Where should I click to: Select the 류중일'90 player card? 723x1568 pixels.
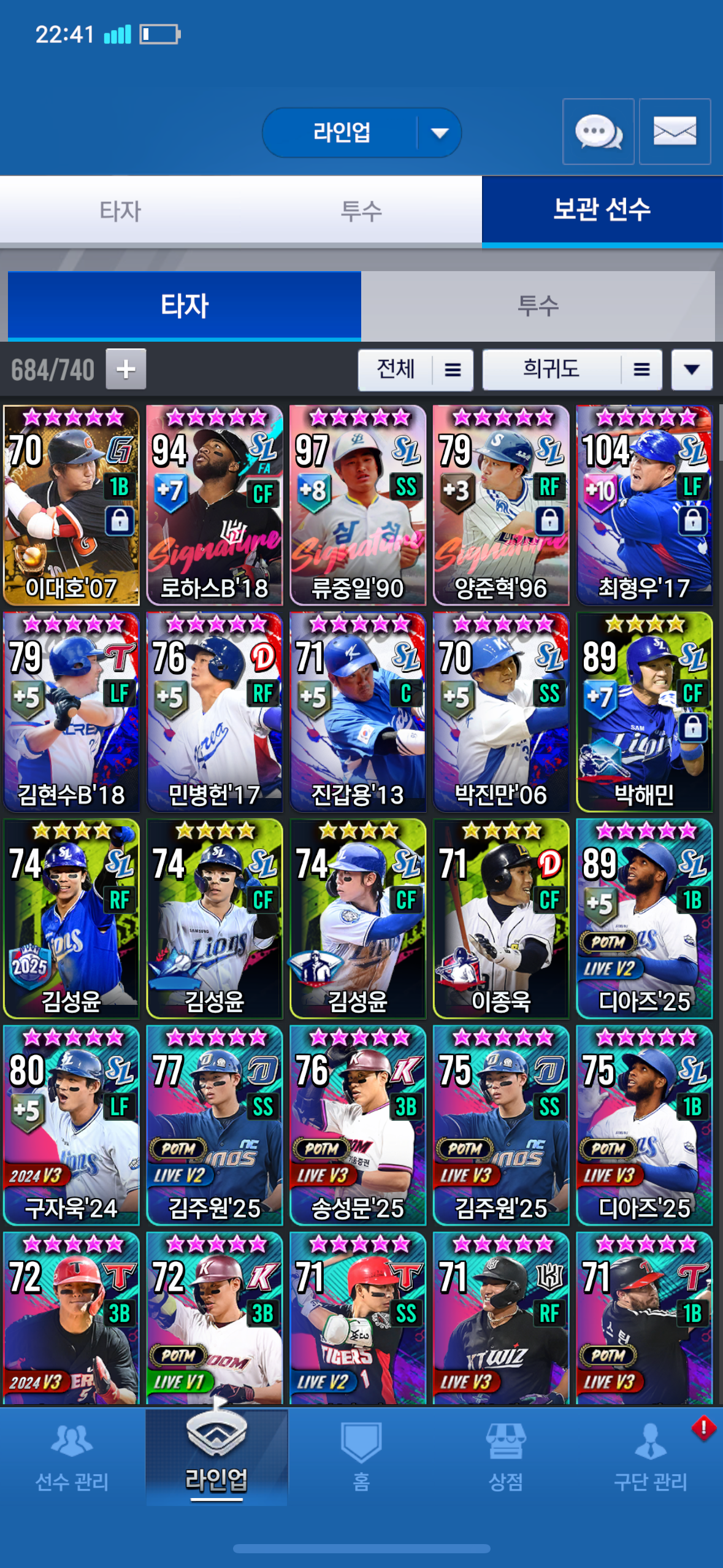pyautogui.click(x=358, y=505)
